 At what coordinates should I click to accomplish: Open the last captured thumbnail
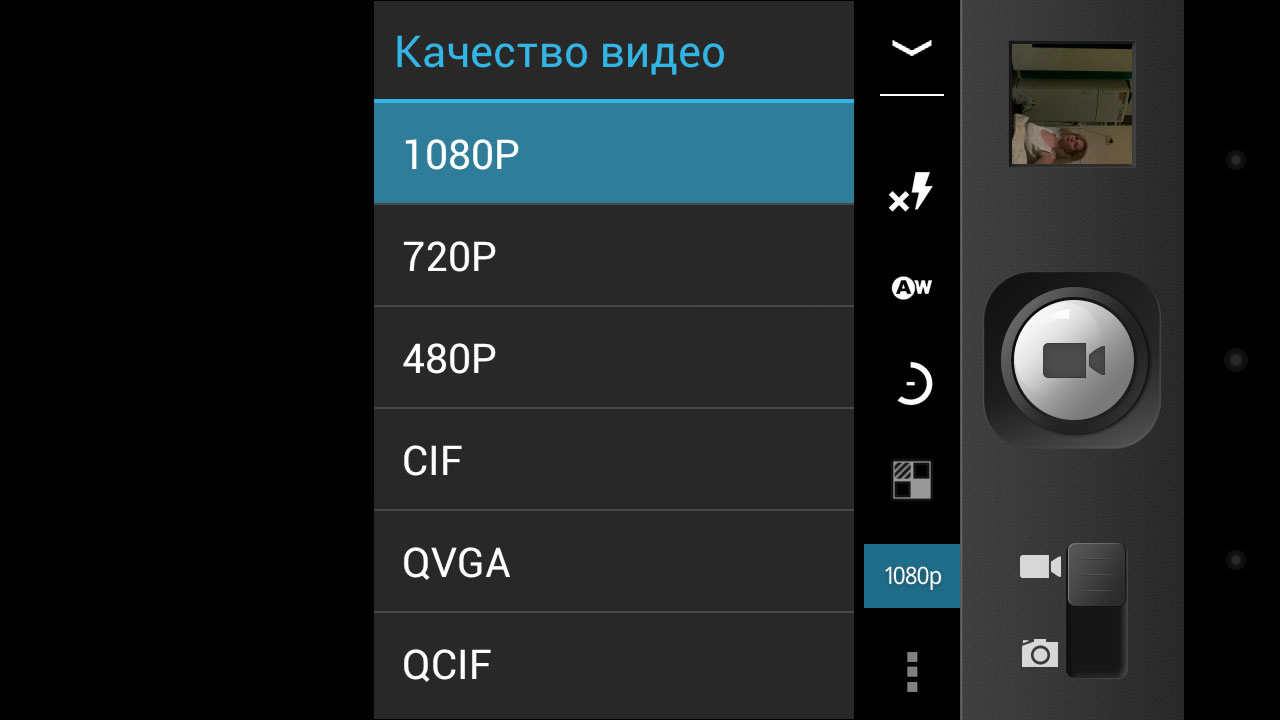[x=1071, y=104]
